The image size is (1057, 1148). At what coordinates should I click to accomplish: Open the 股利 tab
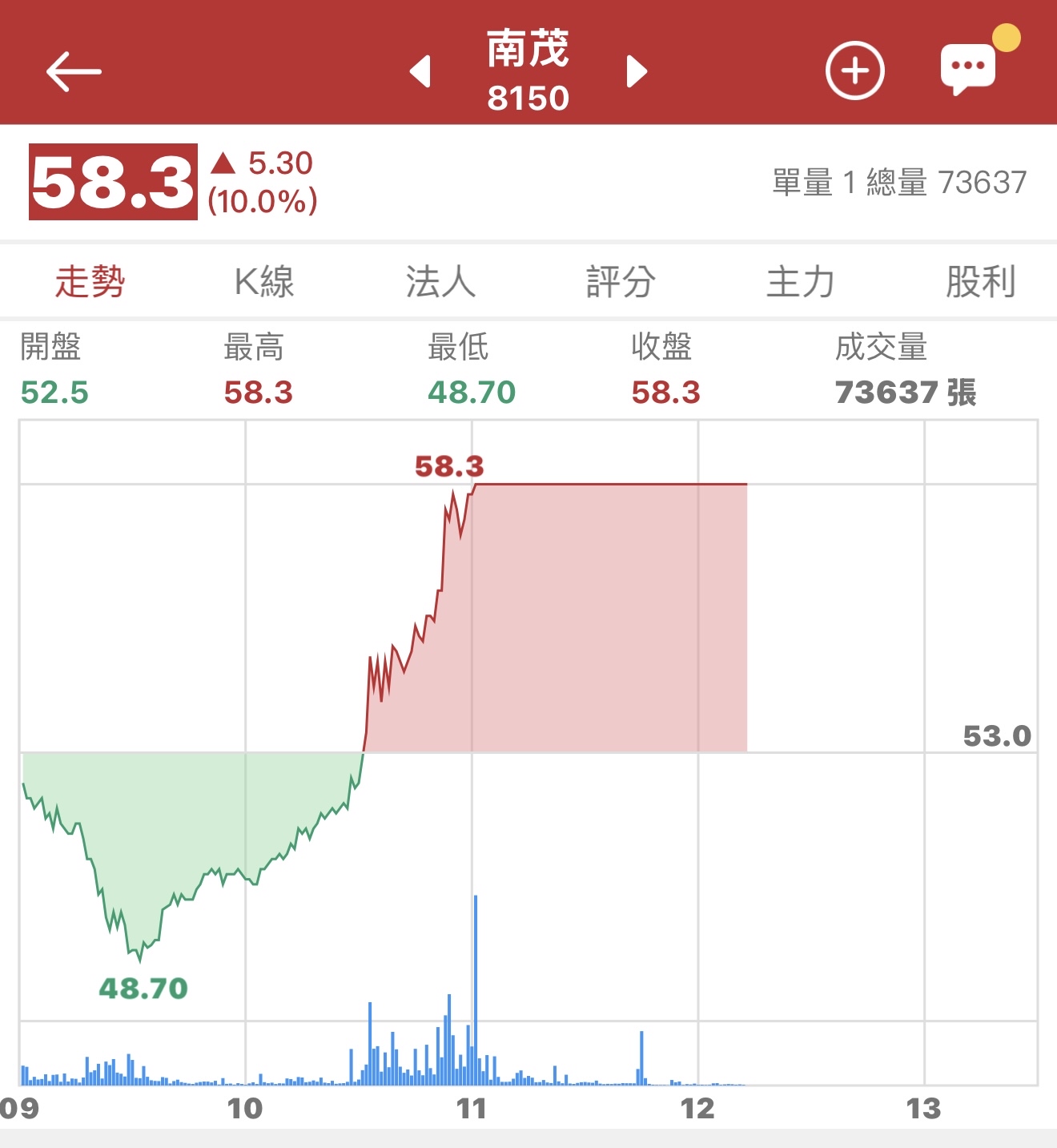979,280
